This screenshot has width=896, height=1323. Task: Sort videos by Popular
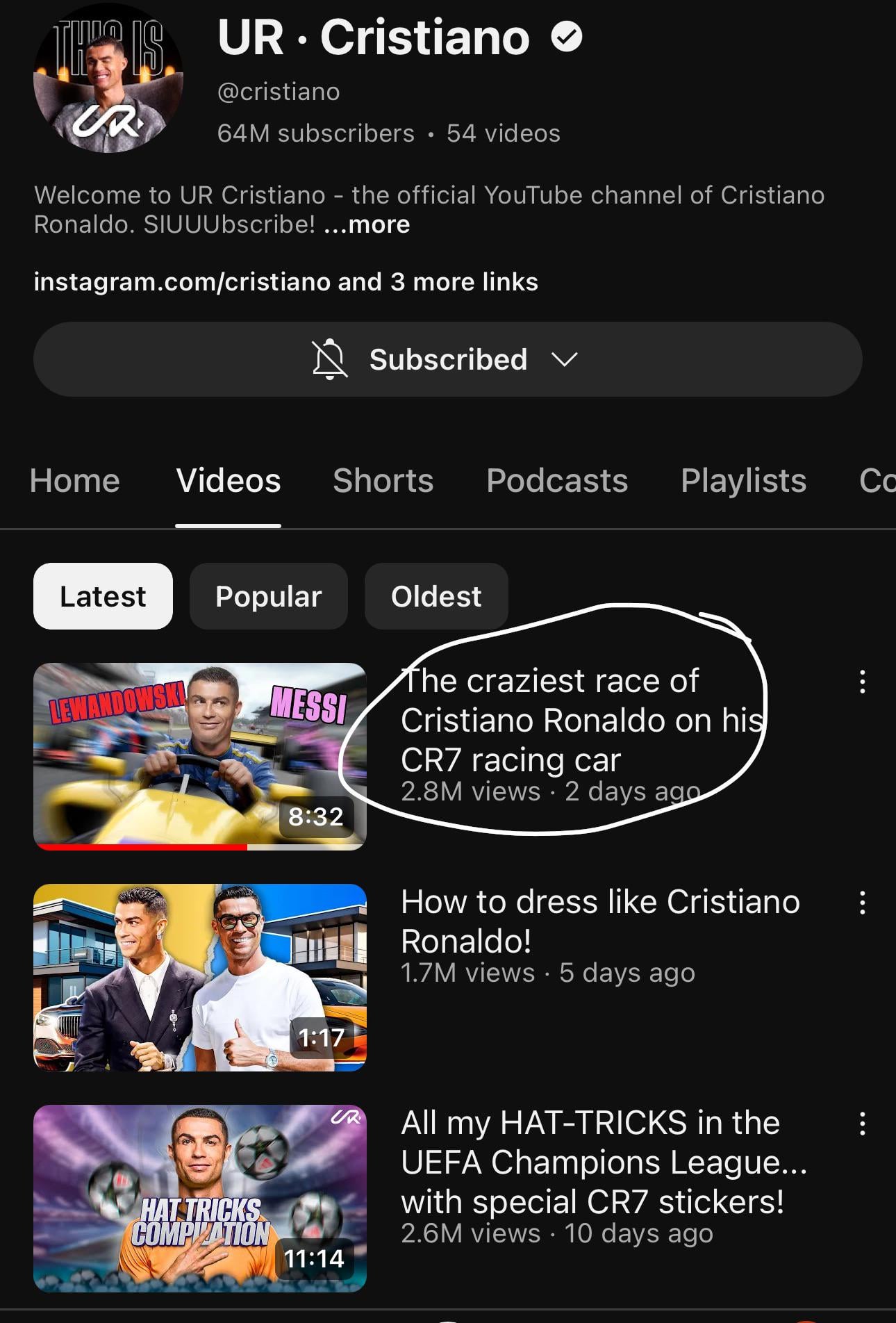268,596
